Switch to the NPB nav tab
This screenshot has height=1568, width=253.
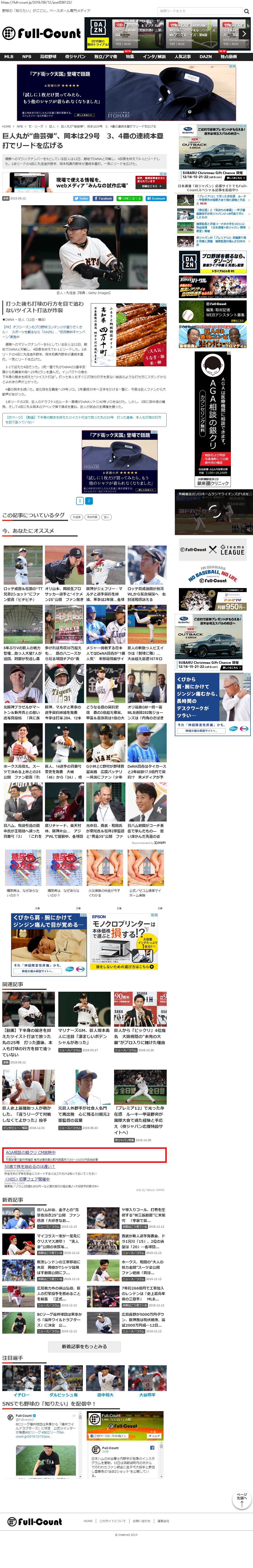[x=27, y=57]
